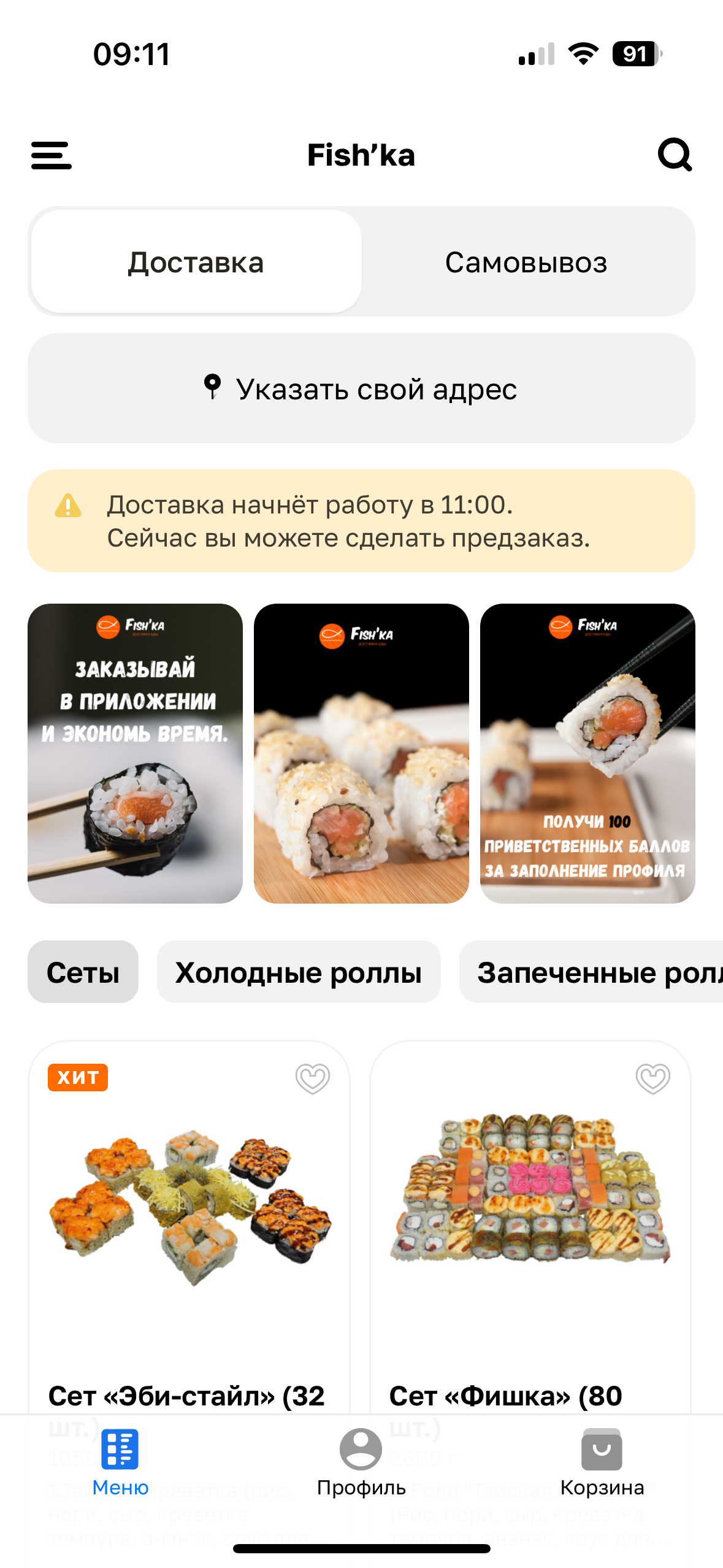This screenshot has height=1568, width=723.
Task: Select the Доставка option
Action: (x=196, y=262)
